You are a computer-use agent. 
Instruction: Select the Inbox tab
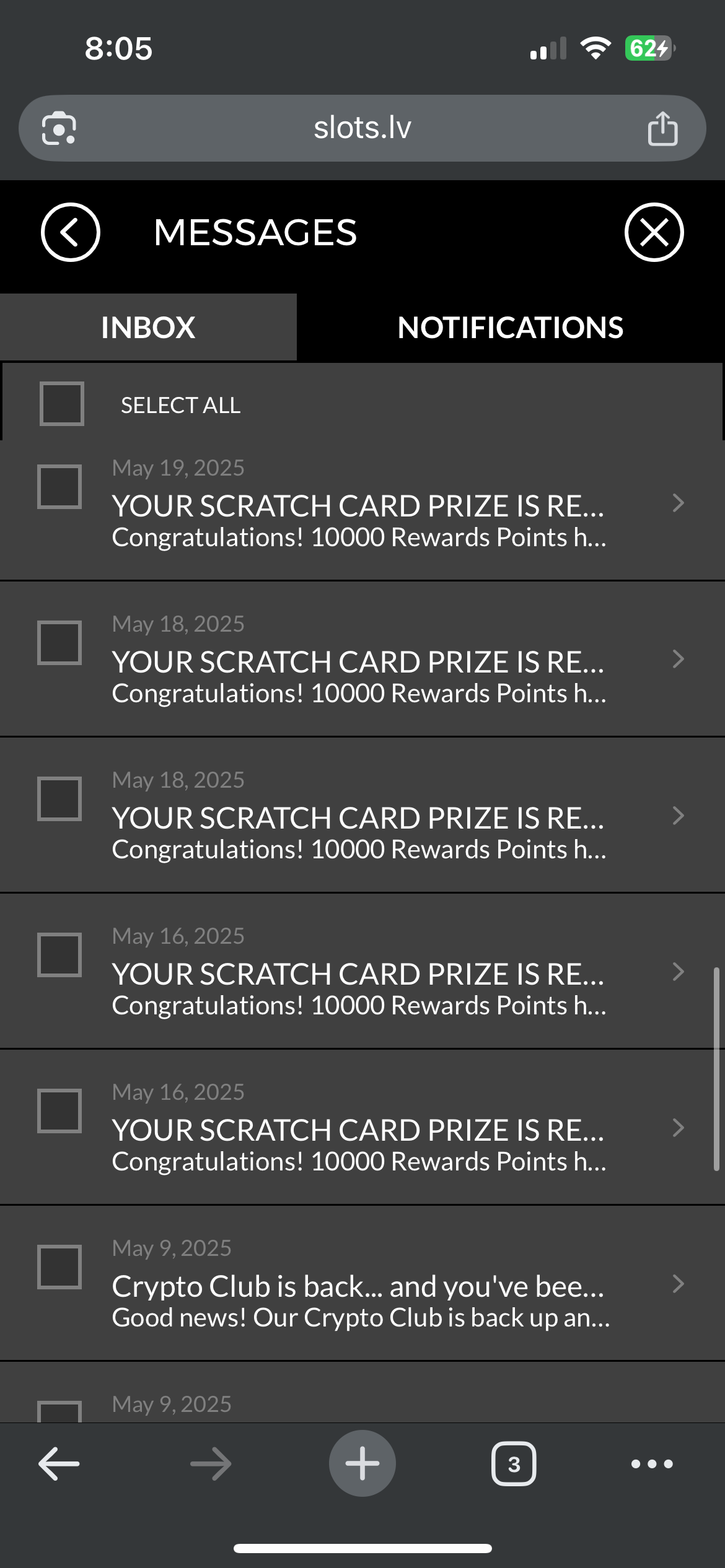pyautogui.click(x=148, y=327)
